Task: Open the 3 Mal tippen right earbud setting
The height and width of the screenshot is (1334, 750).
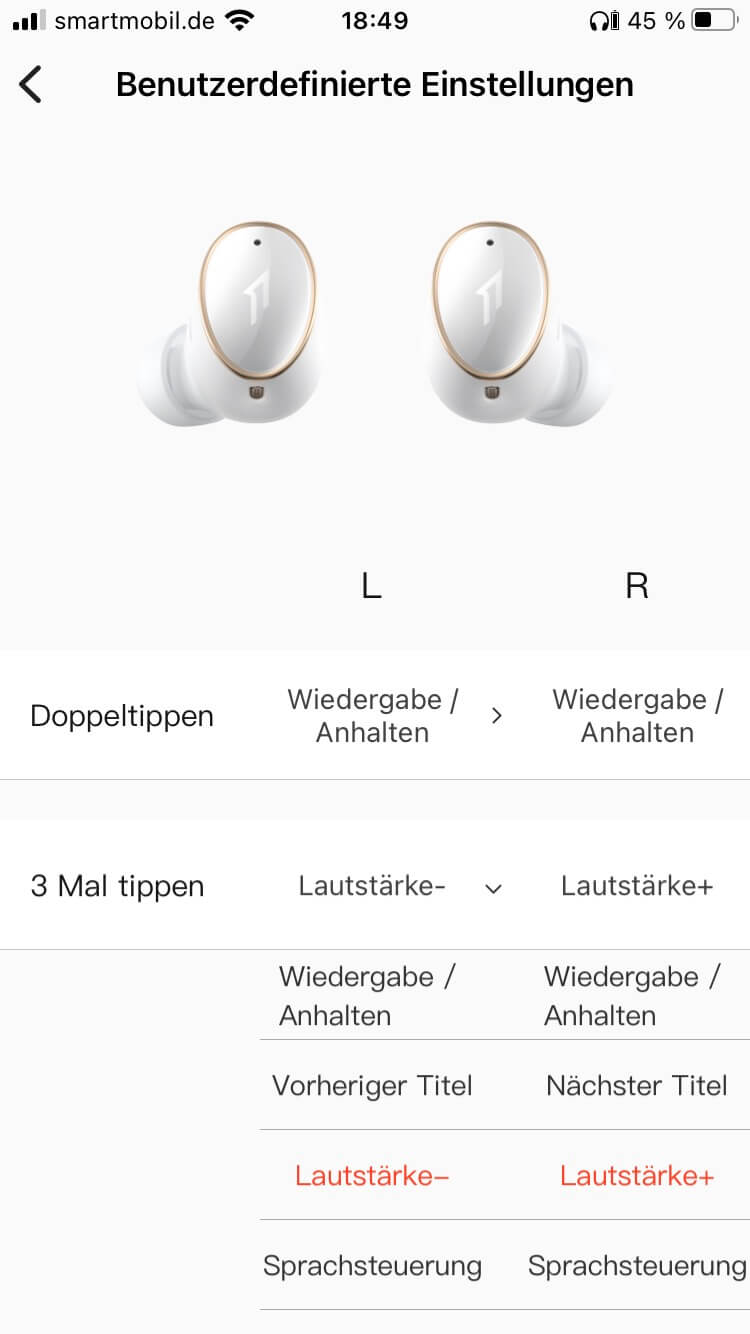Action: click(x=637, y=886)
